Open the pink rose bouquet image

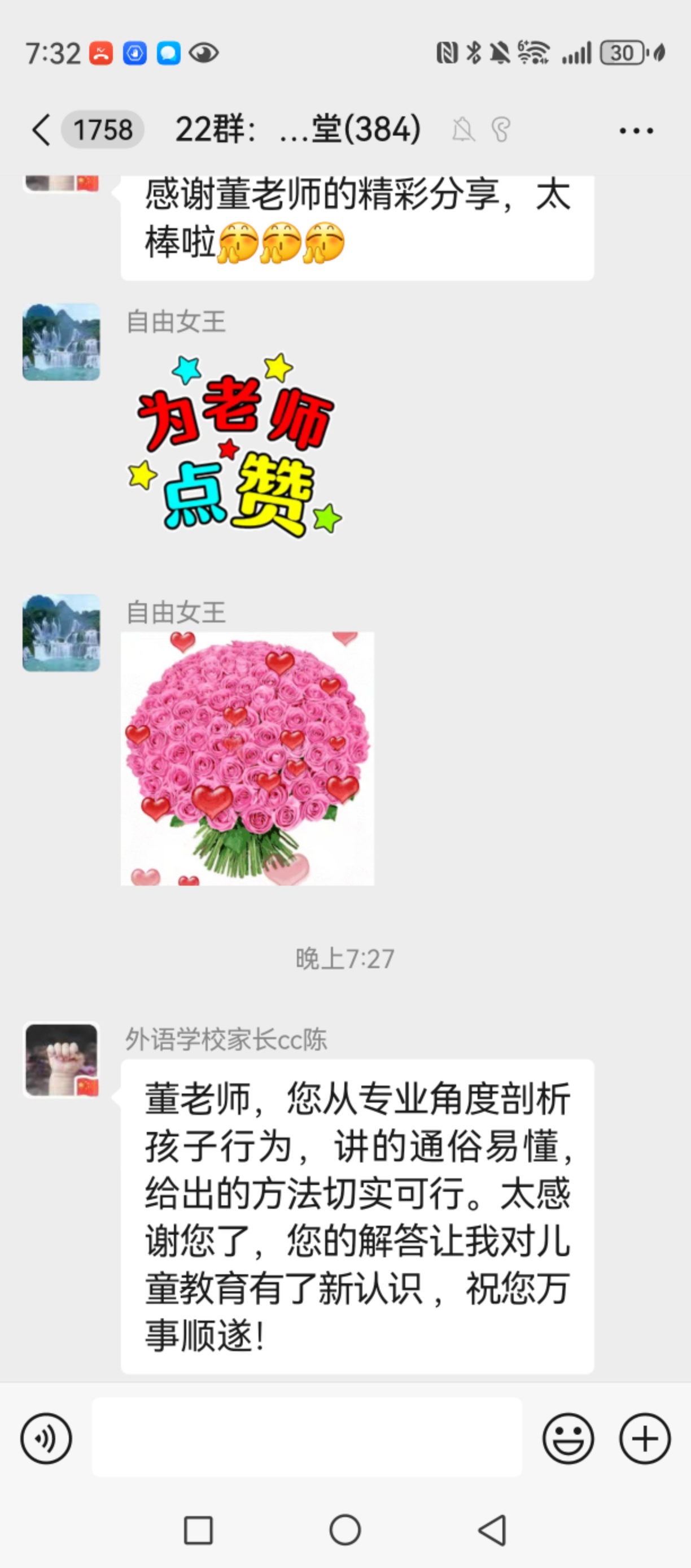tap(248, 758)
